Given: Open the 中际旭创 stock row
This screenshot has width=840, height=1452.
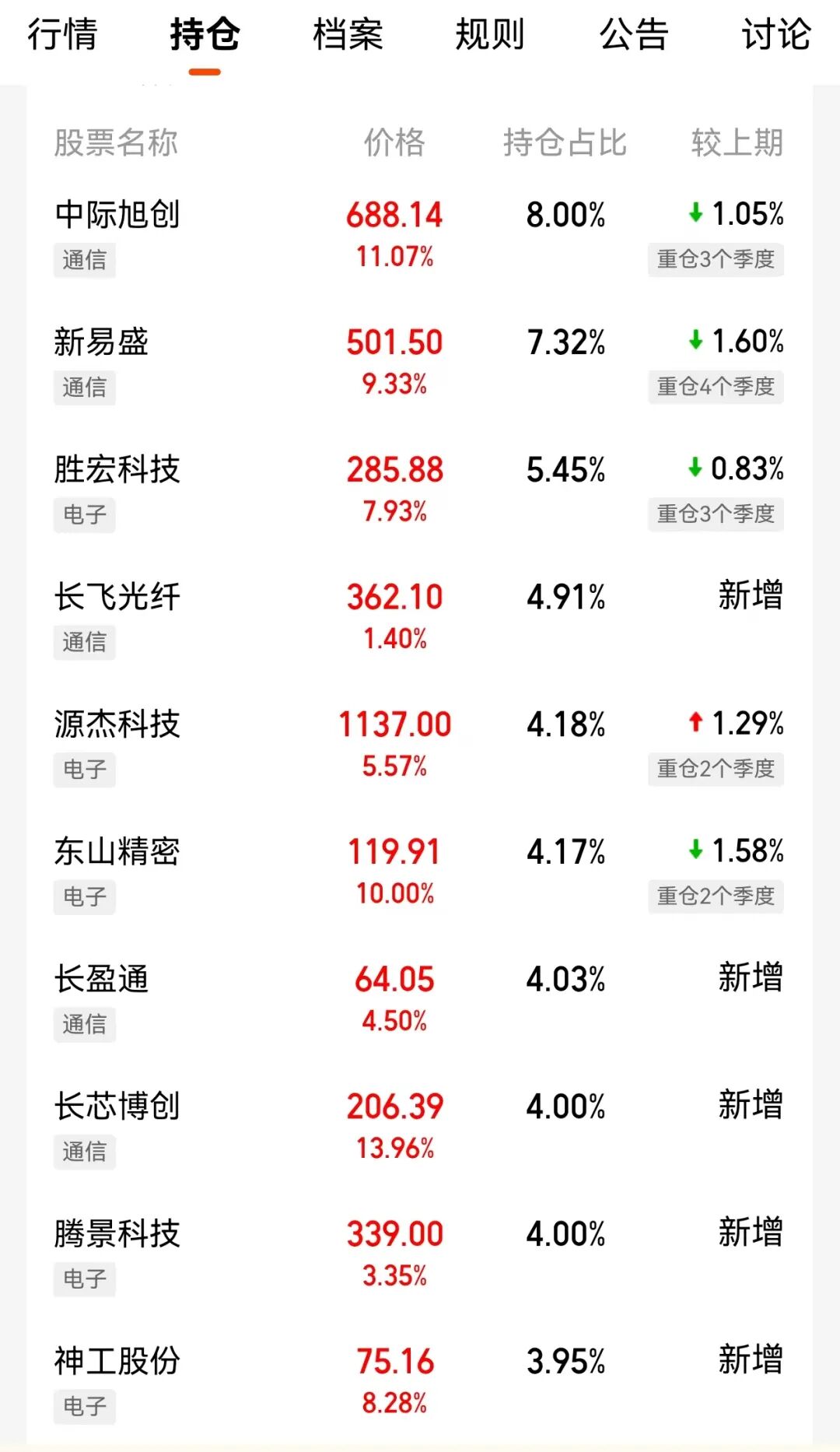Looking at the screenshot, I should pos(117,216).
